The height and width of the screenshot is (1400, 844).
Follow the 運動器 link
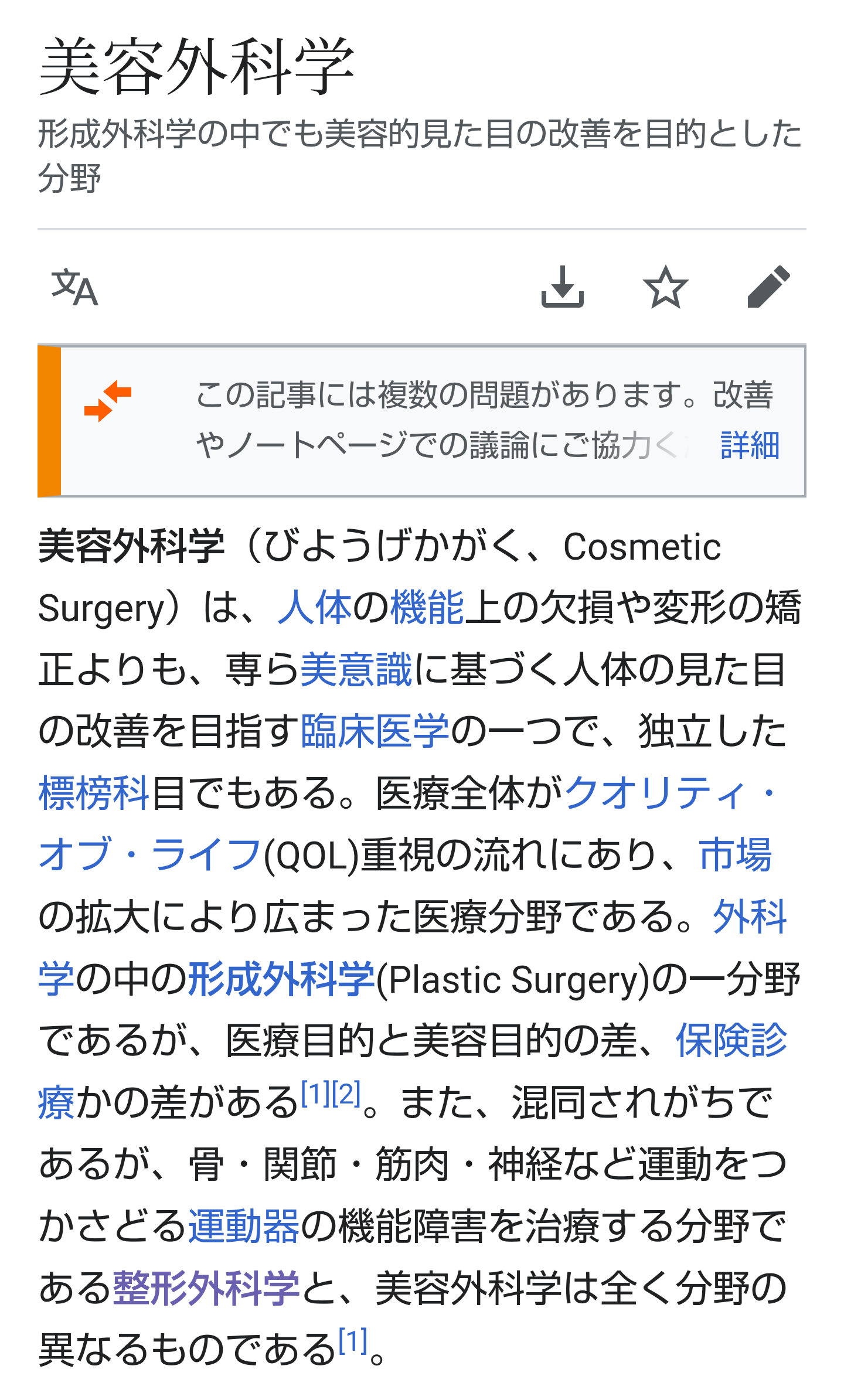pyautogui.click(x=244, y=1225)
